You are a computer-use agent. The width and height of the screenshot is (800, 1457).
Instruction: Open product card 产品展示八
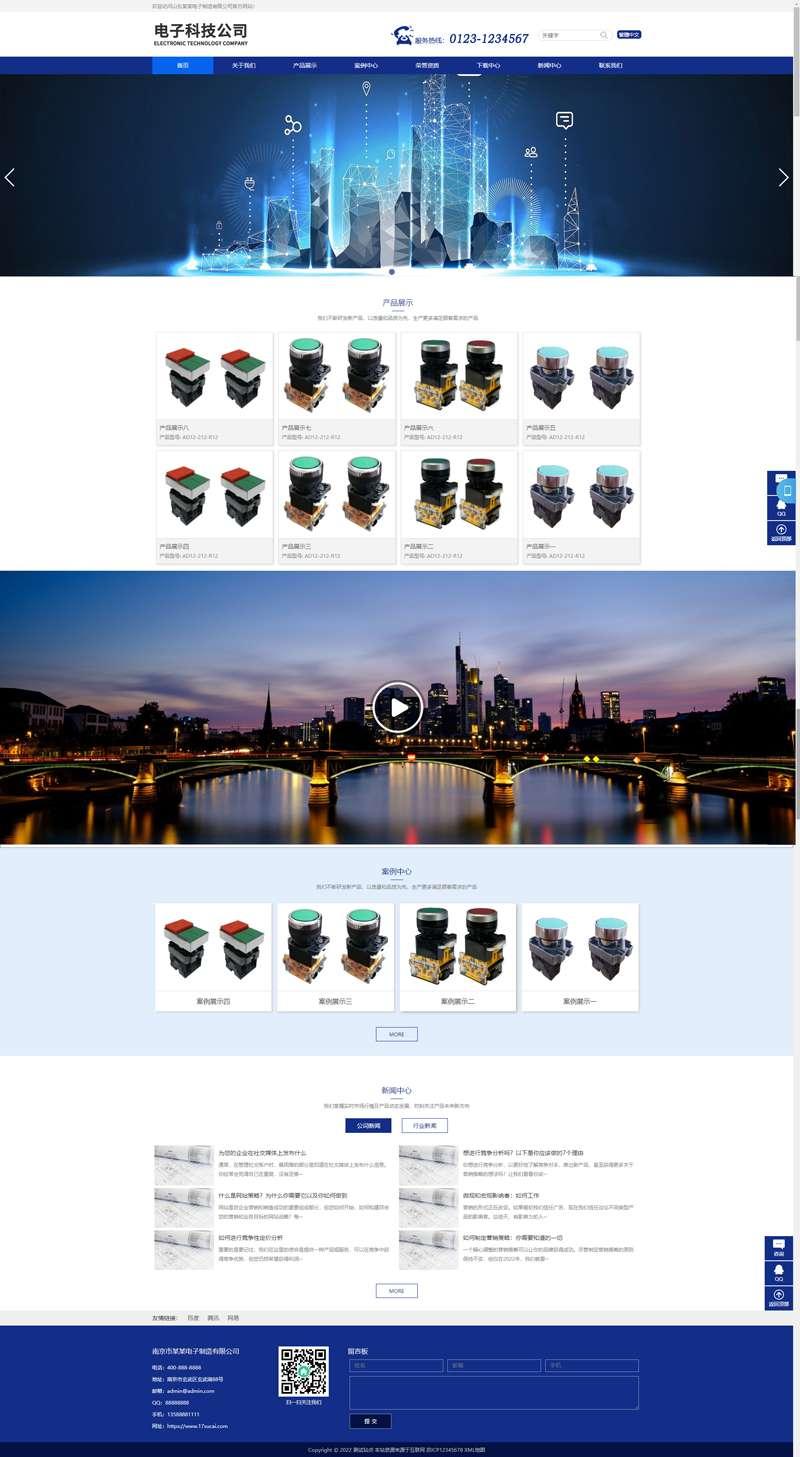[x=215, y=388]
